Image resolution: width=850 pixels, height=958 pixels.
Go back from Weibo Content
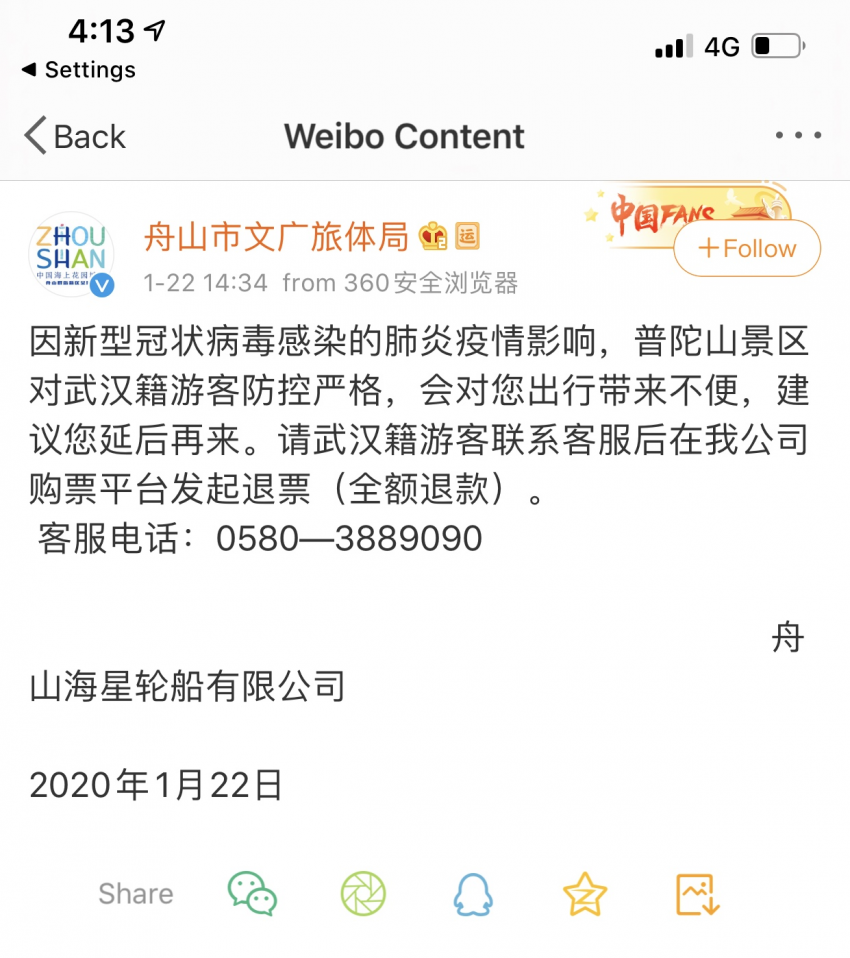coord(76,136)
